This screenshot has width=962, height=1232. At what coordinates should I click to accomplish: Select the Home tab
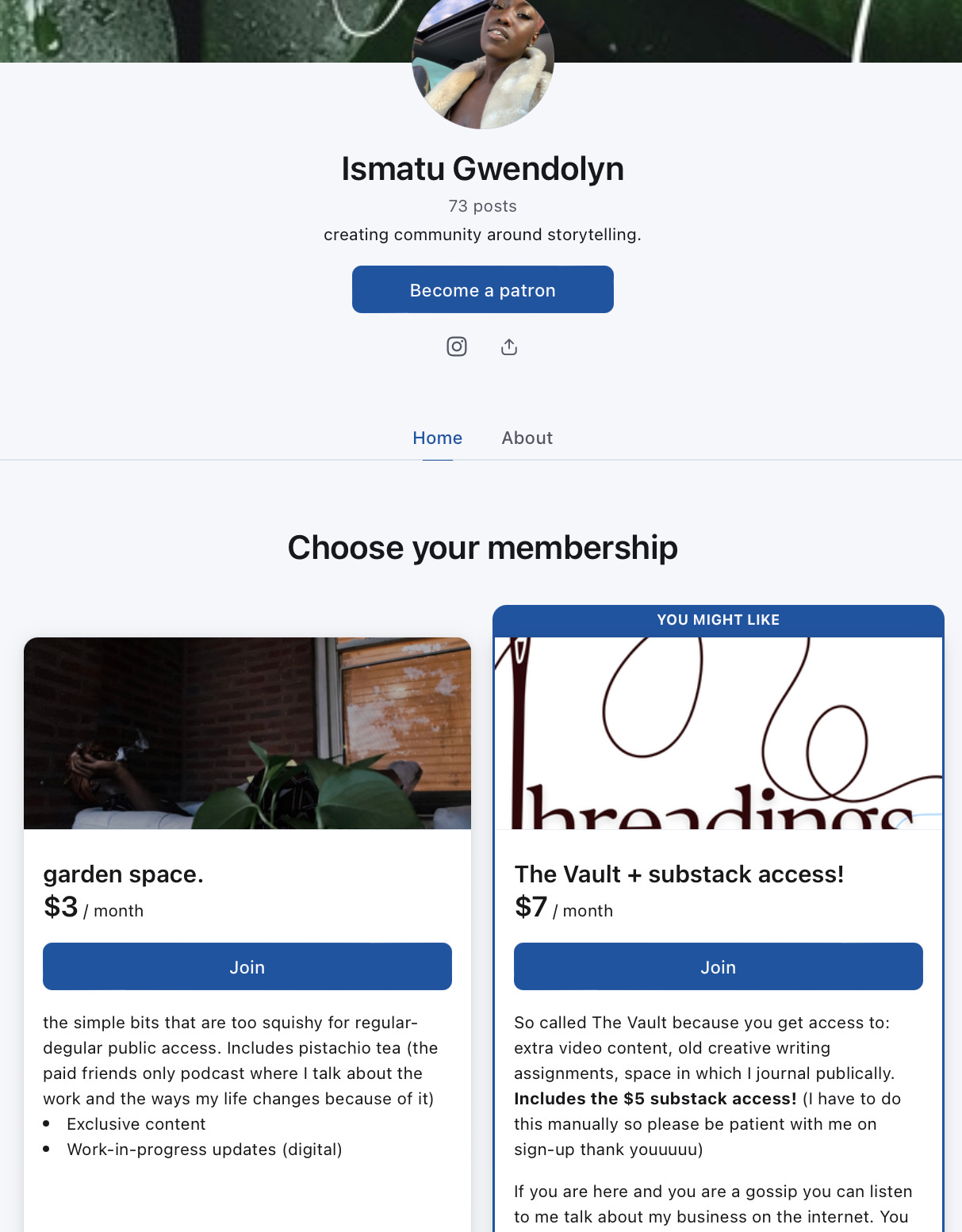click(437, 438)
